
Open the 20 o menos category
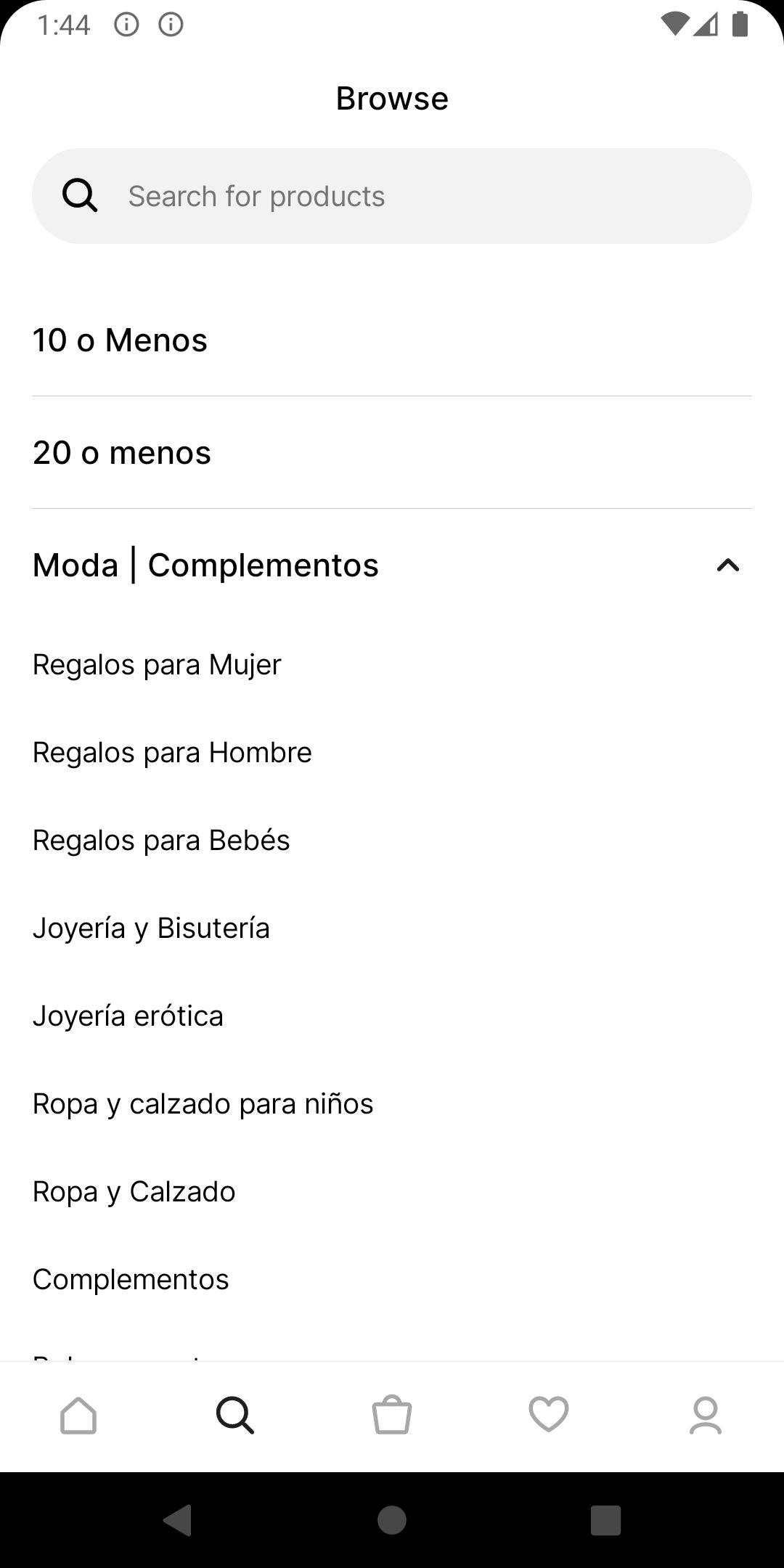click(392, 453)
